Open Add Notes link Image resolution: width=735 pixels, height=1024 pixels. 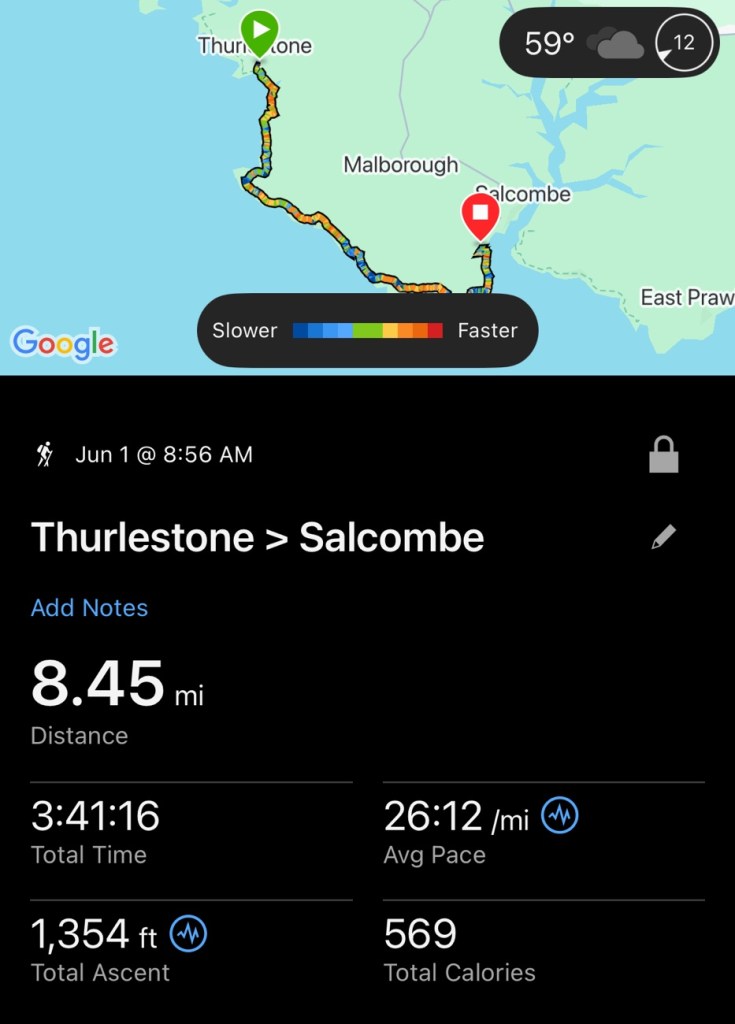click(89, 608)
